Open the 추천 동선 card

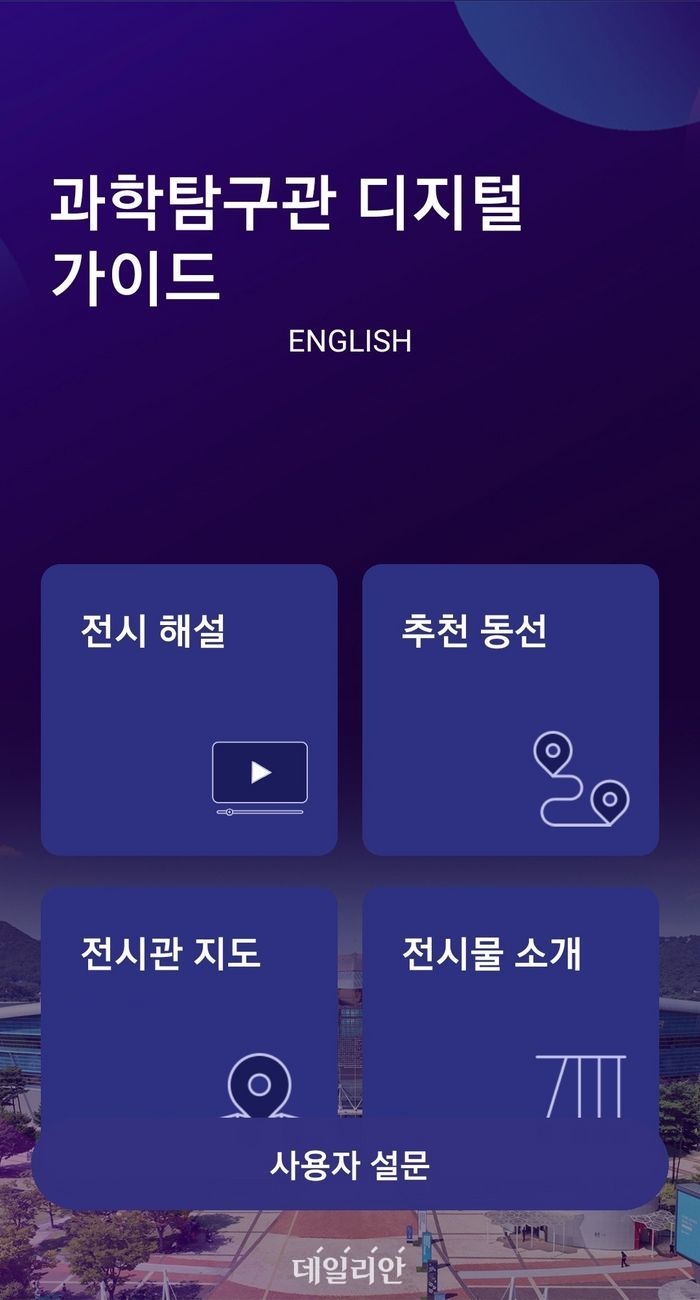[x=510, y=709]
